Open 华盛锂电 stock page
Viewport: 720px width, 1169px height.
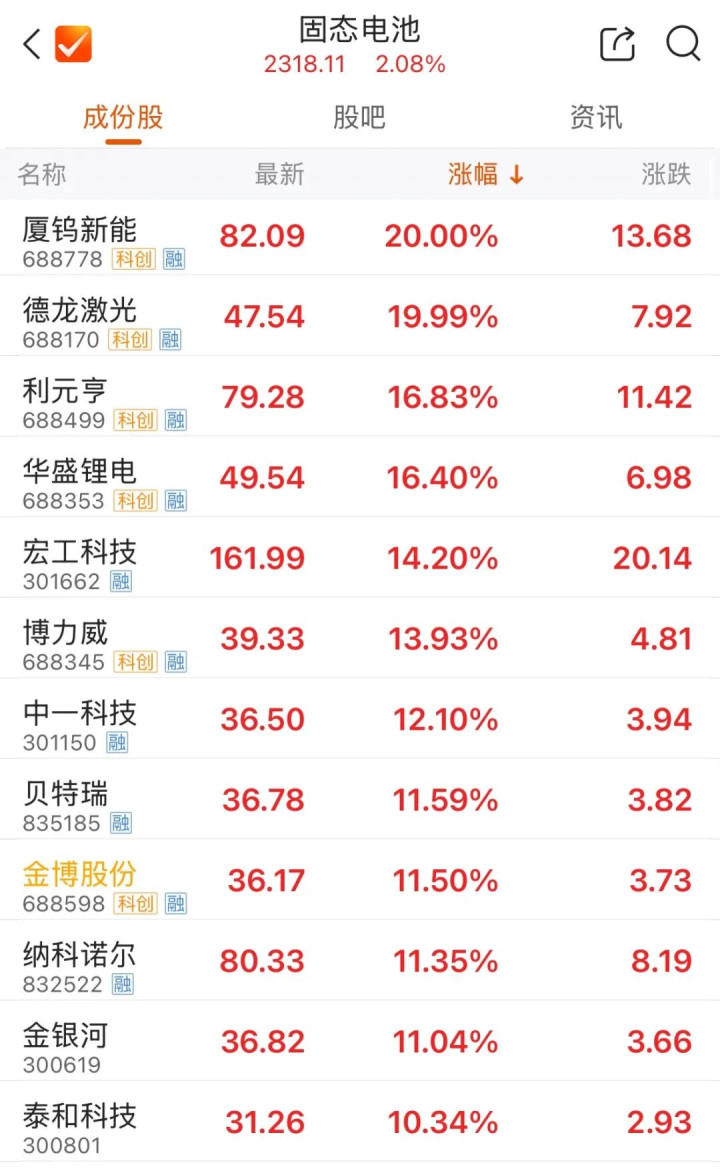(80, 478)
